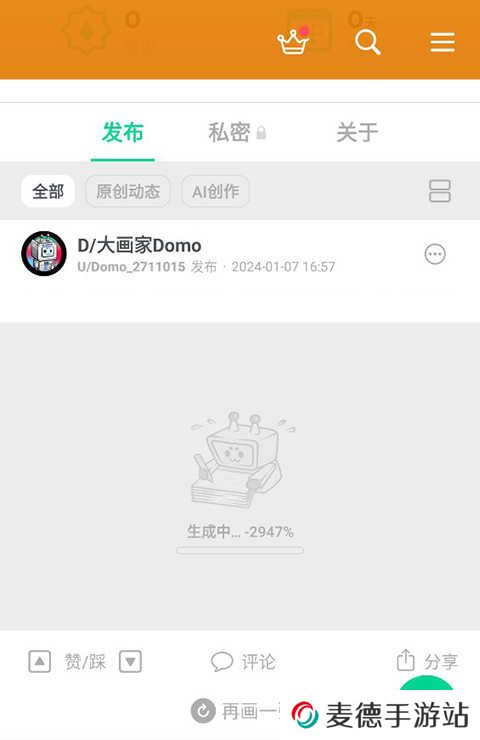Image resolution: width=480 pixels, height=740 pixels.
Task: Tap 再画一 to redraw the image
Action: tap(236, 711)
